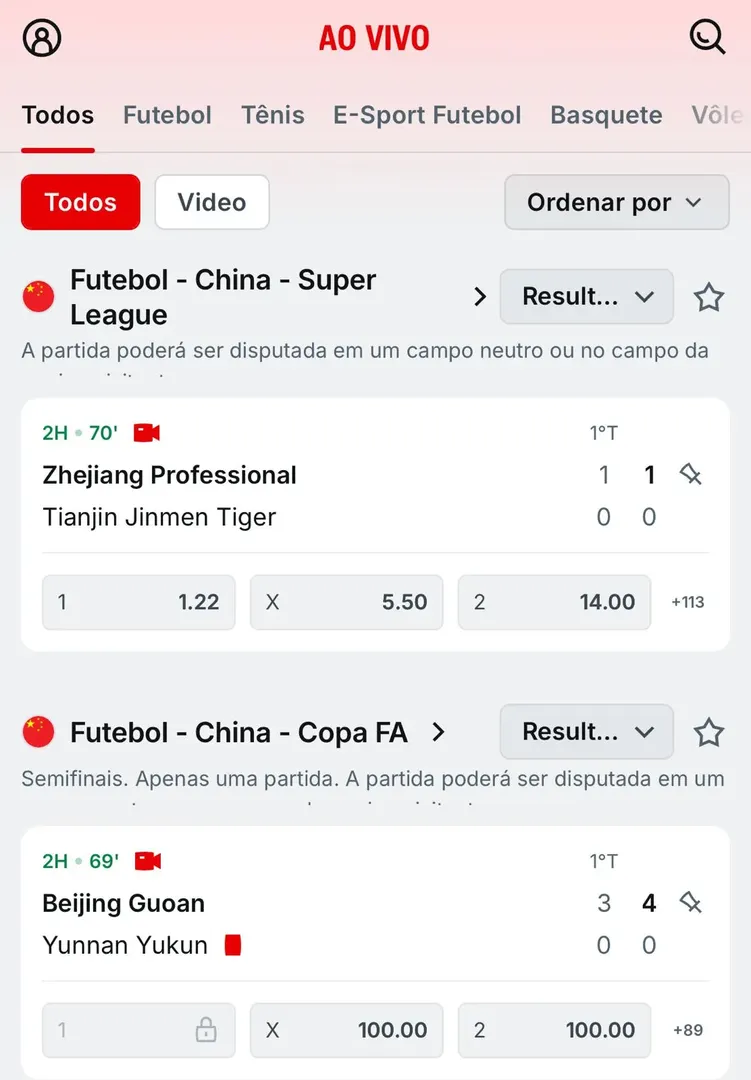Image resolution: width=751 pixels, height=1080 pixels.
Task: Open the Ordenar por dropdown
Action: [x=616, y=202]
